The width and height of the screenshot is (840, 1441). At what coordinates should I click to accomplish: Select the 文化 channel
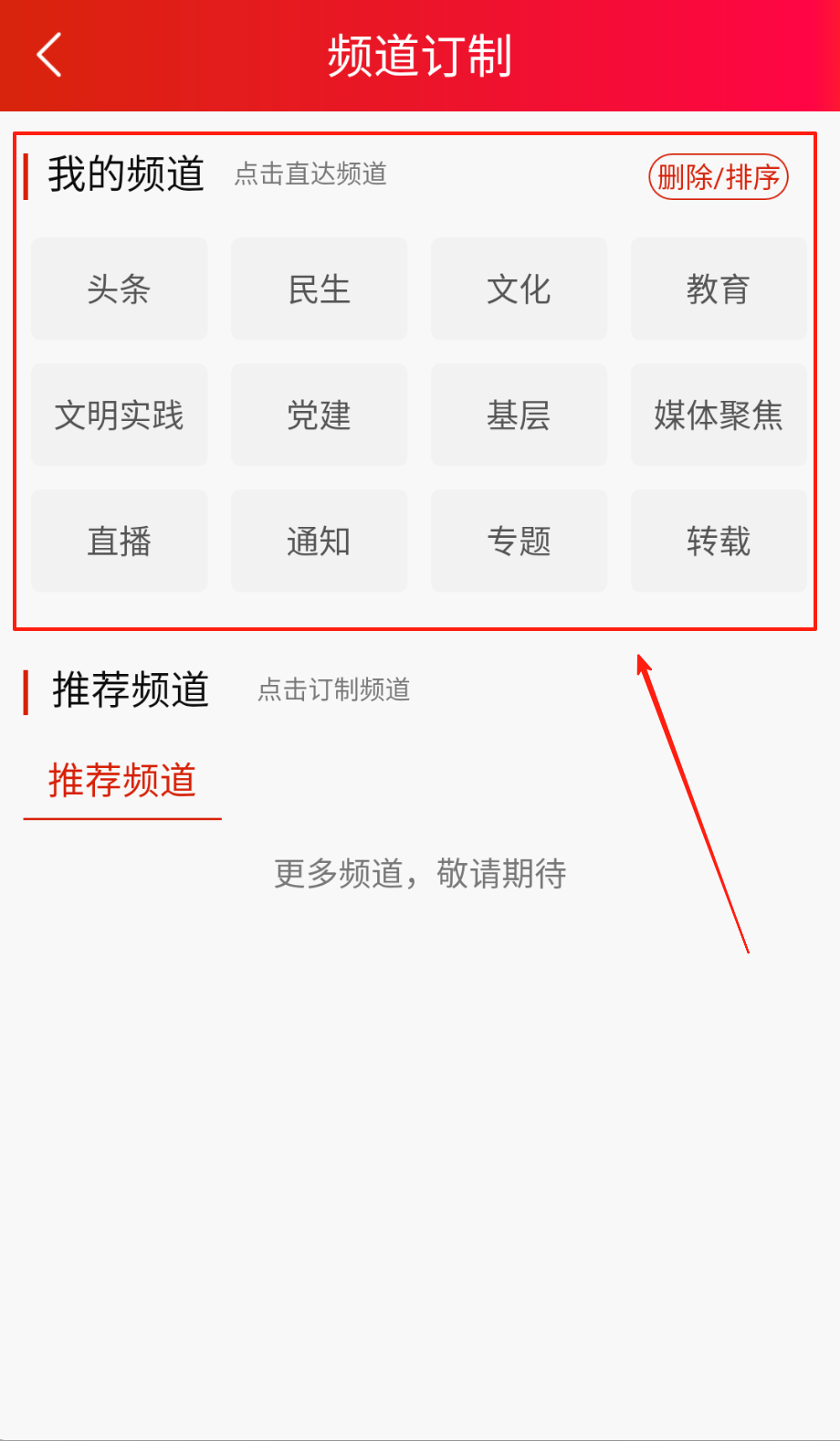pyautogui.click(x=519, y=289)
